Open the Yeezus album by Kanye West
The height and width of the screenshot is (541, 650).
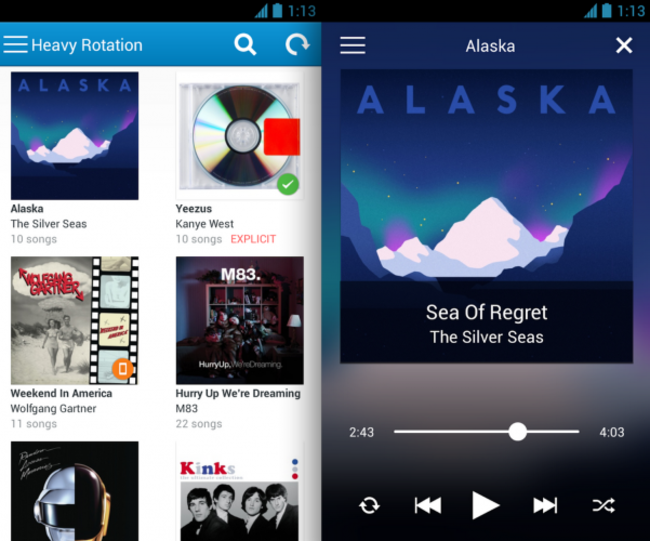click(239, 134)
